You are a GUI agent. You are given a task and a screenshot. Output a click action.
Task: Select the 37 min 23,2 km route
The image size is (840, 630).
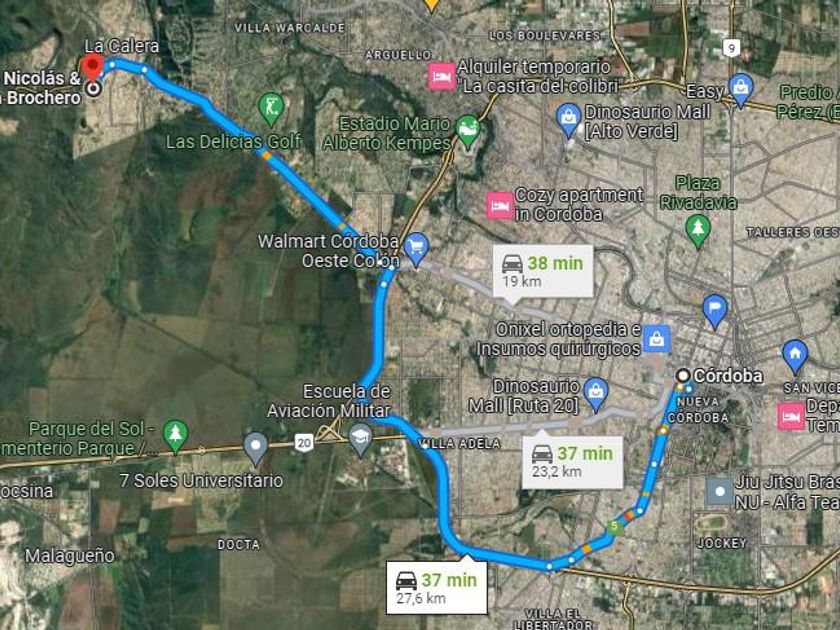point(571,461)
